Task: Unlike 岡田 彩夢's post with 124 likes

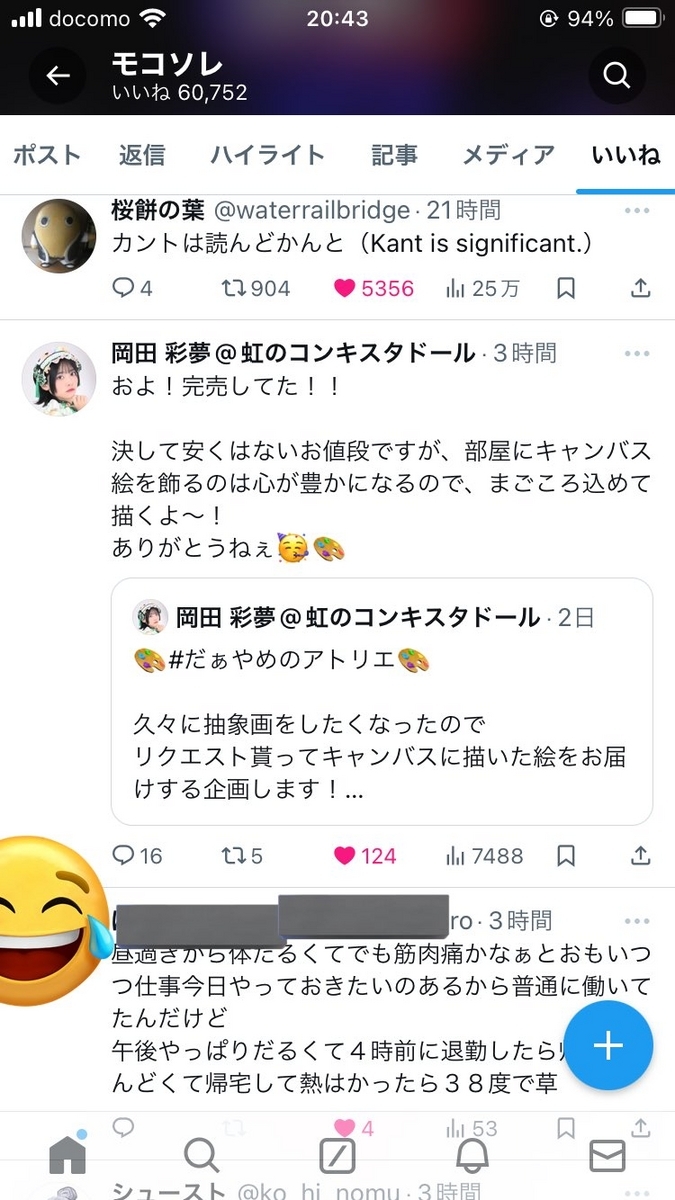Action: pos(365,856)
